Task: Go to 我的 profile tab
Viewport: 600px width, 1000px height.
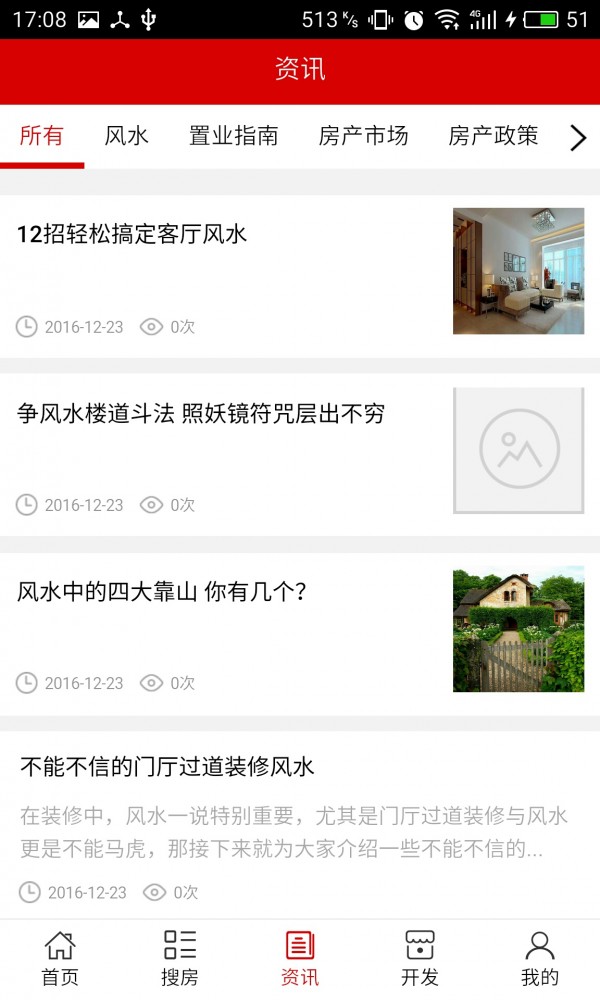Action: (539, 959)
